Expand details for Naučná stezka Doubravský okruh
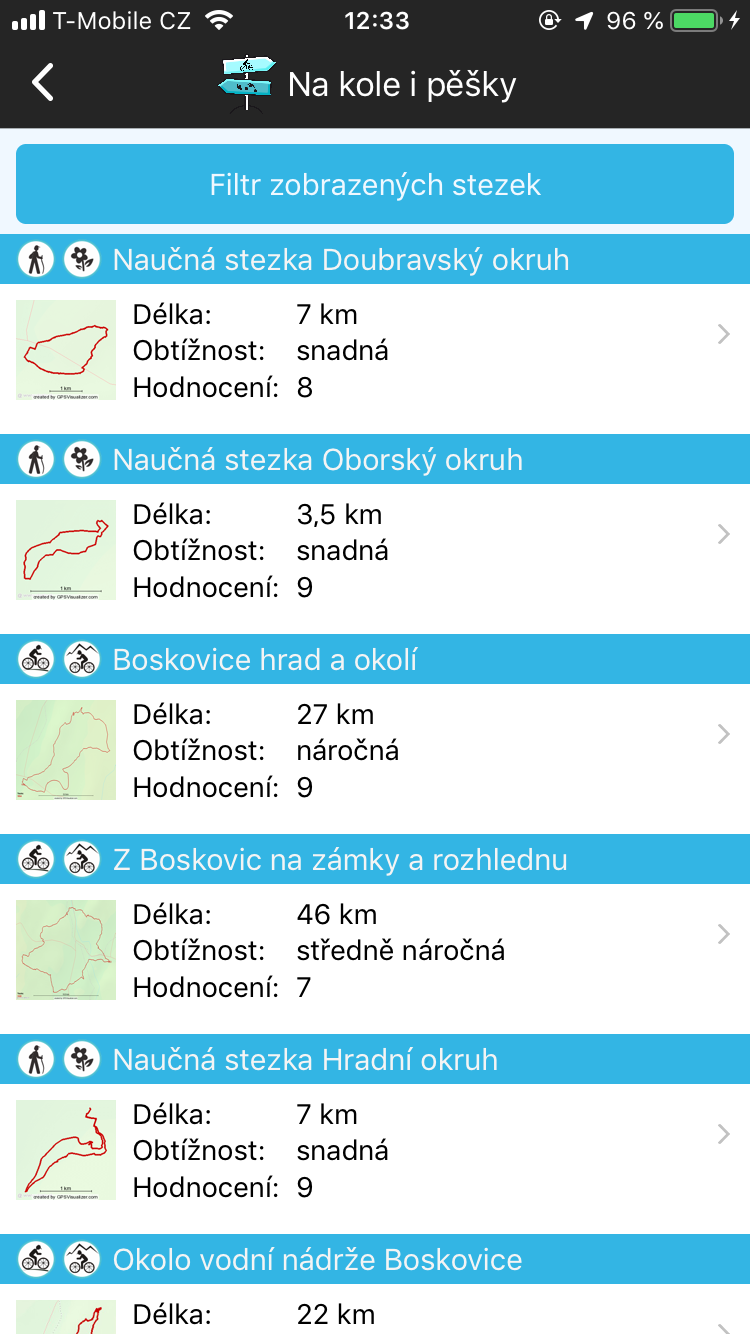Image resolution: width=750 pixels, height=1334 pixels. [x=723, y=334]
